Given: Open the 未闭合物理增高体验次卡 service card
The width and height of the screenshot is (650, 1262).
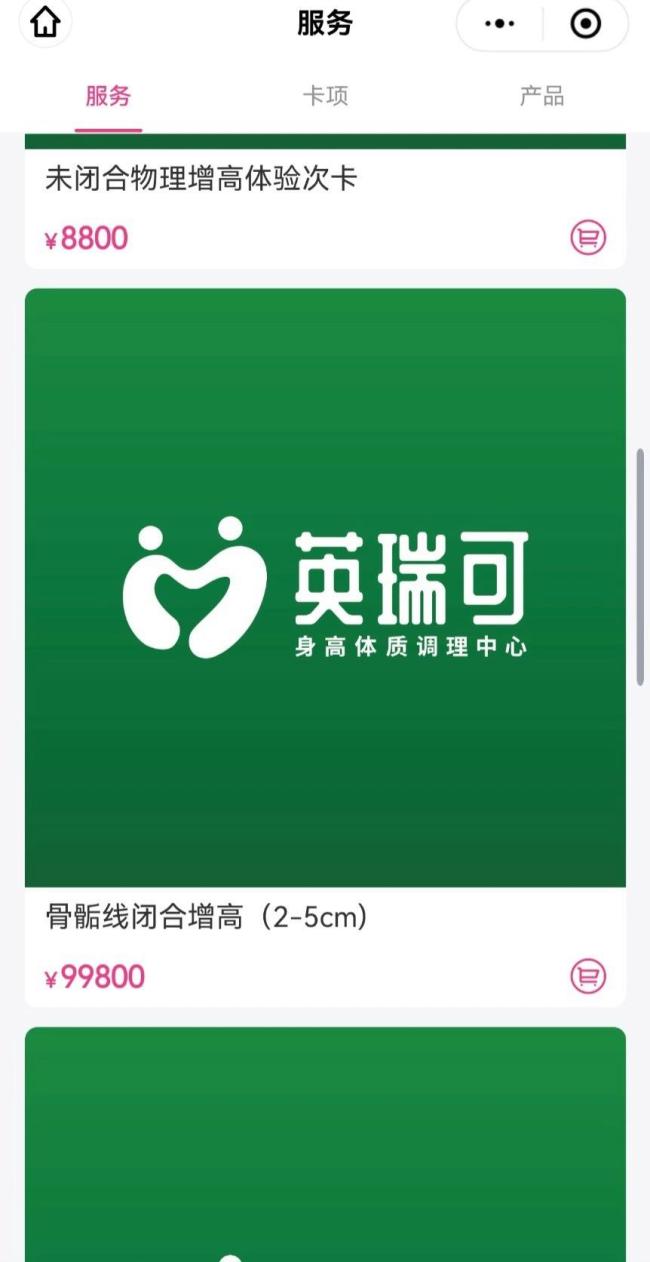Looking at the screenshot, I should [x=201, y=180].
